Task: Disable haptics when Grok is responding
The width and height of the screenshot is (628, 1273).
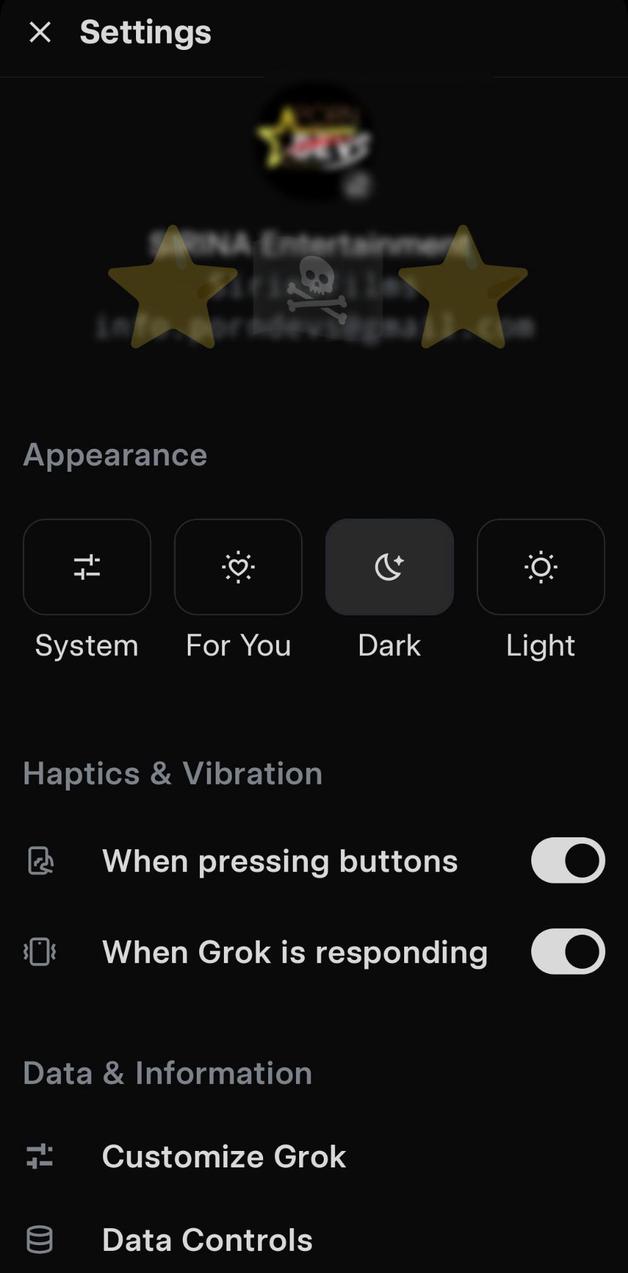Action: tap(567, 952)
